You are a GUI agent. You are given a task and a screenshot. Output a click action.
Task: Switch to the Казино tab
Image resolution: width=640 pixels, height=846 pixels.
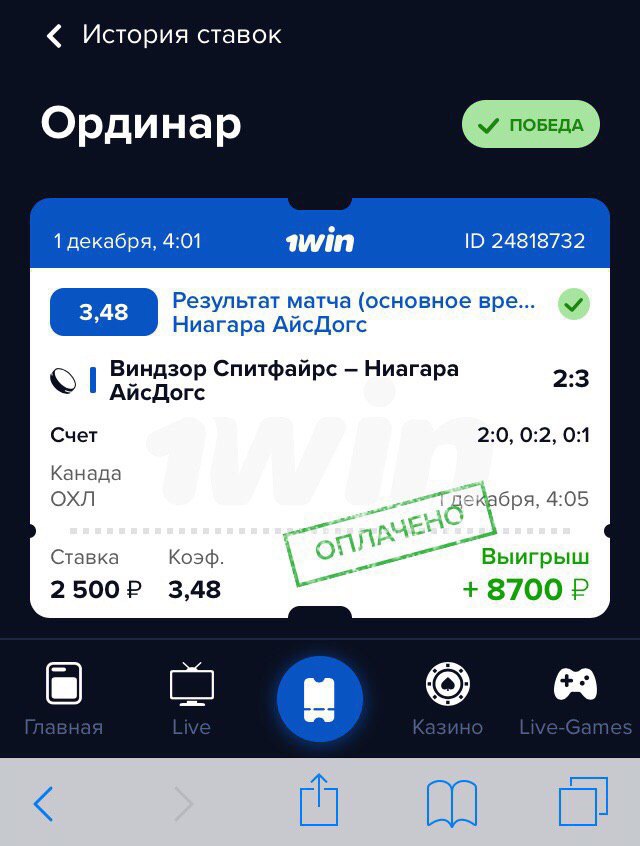click(x=447, y=698)
